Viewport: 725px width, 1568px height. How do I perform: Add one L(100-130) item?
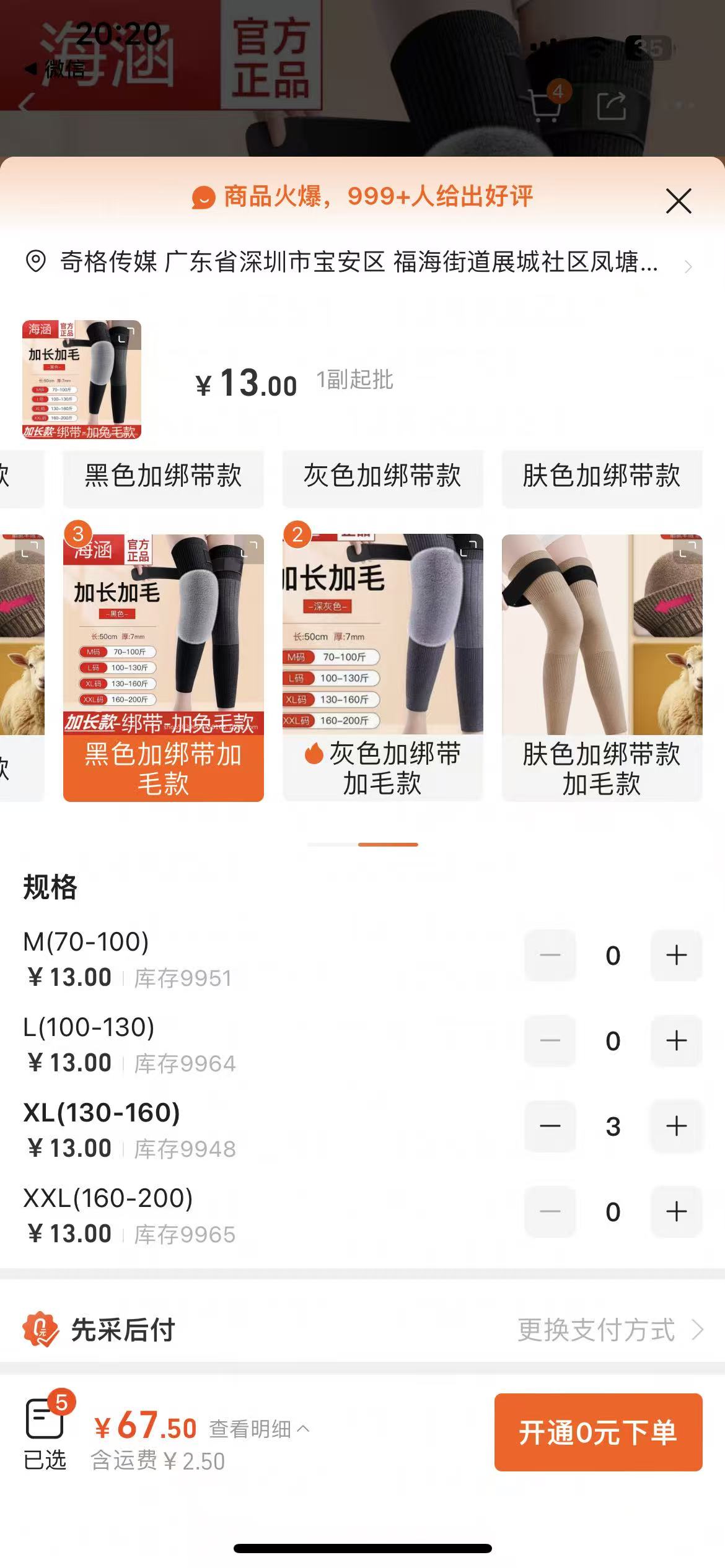(676, 1041)
